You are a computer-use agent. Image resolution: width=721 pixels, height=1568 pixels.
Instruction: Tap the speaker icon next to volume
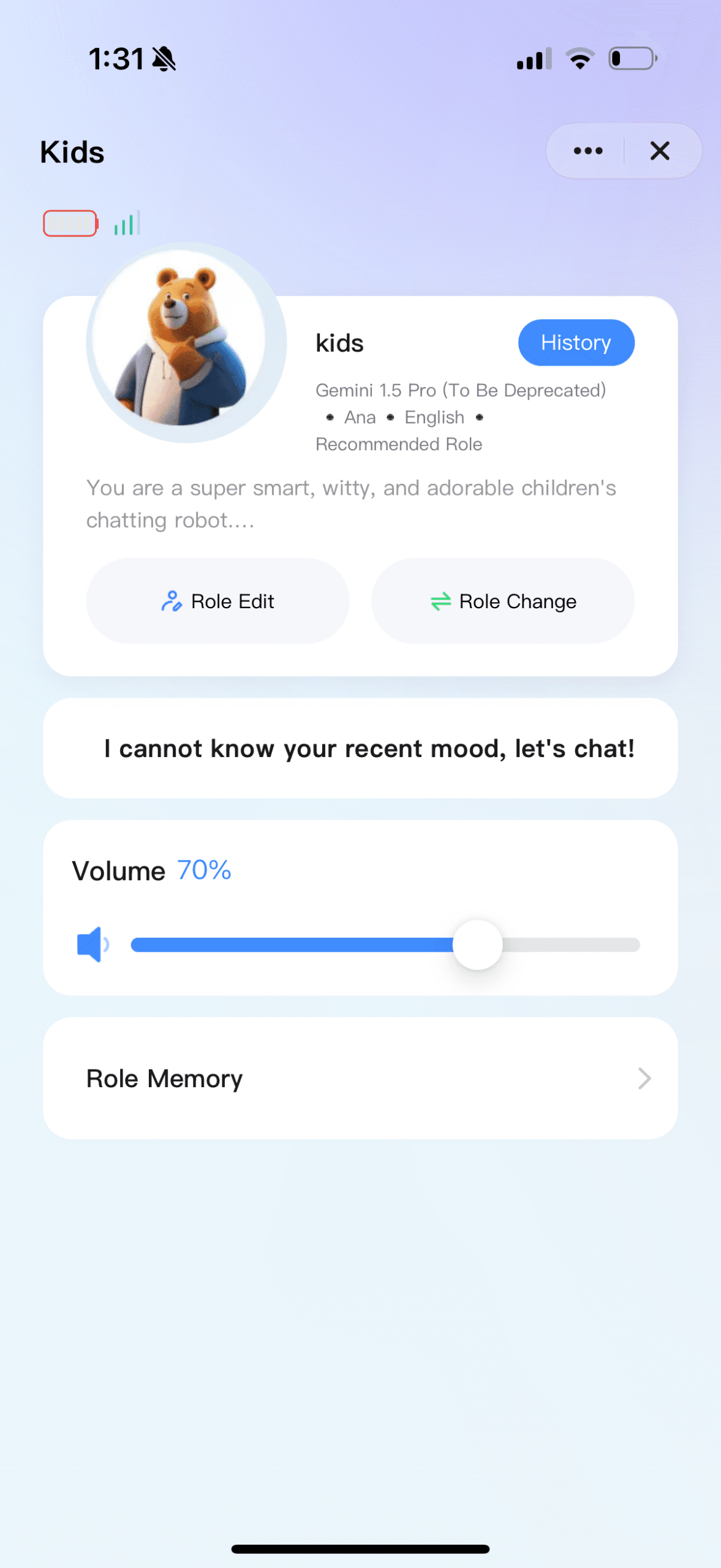(92, 944)
